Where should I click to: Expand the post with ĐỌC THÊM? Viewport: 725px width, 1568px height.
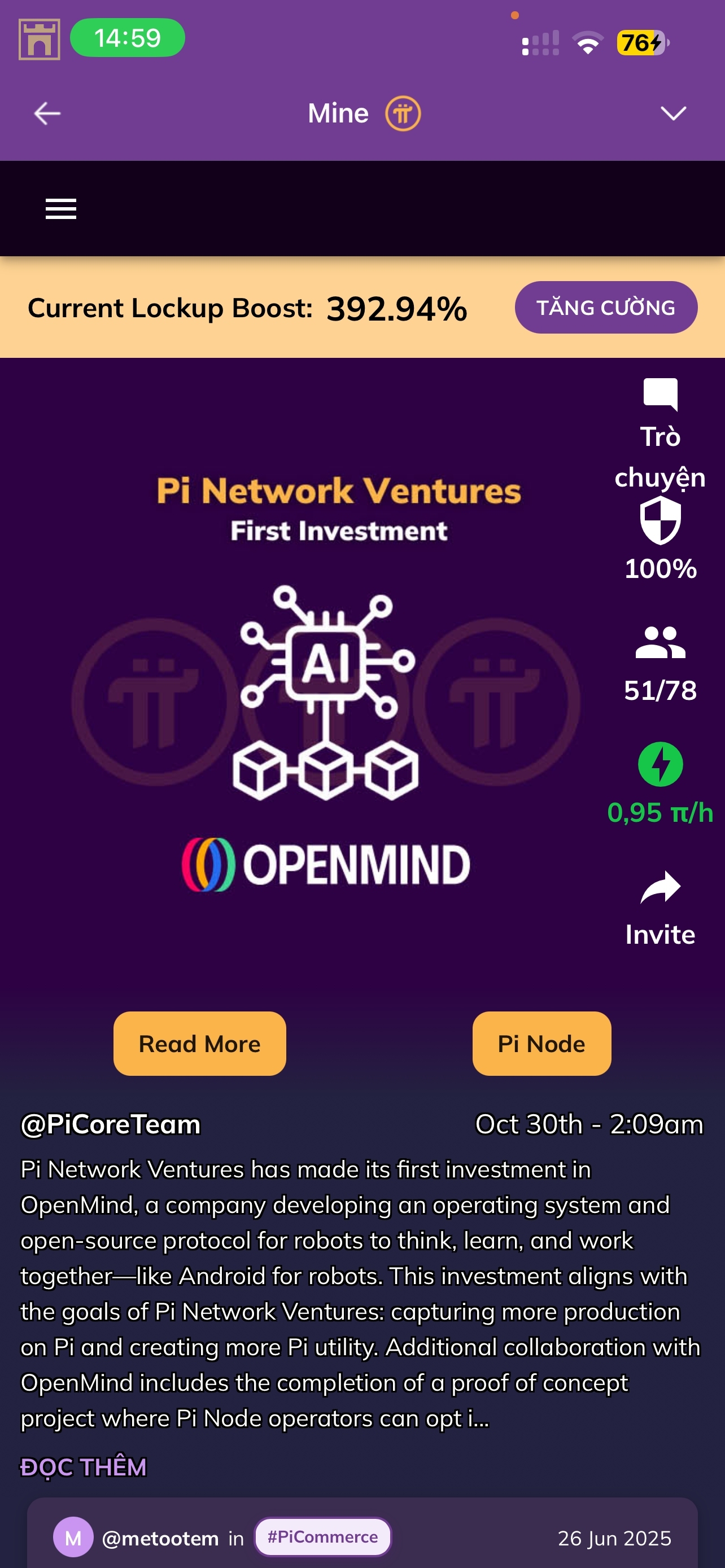point(84,1467)
